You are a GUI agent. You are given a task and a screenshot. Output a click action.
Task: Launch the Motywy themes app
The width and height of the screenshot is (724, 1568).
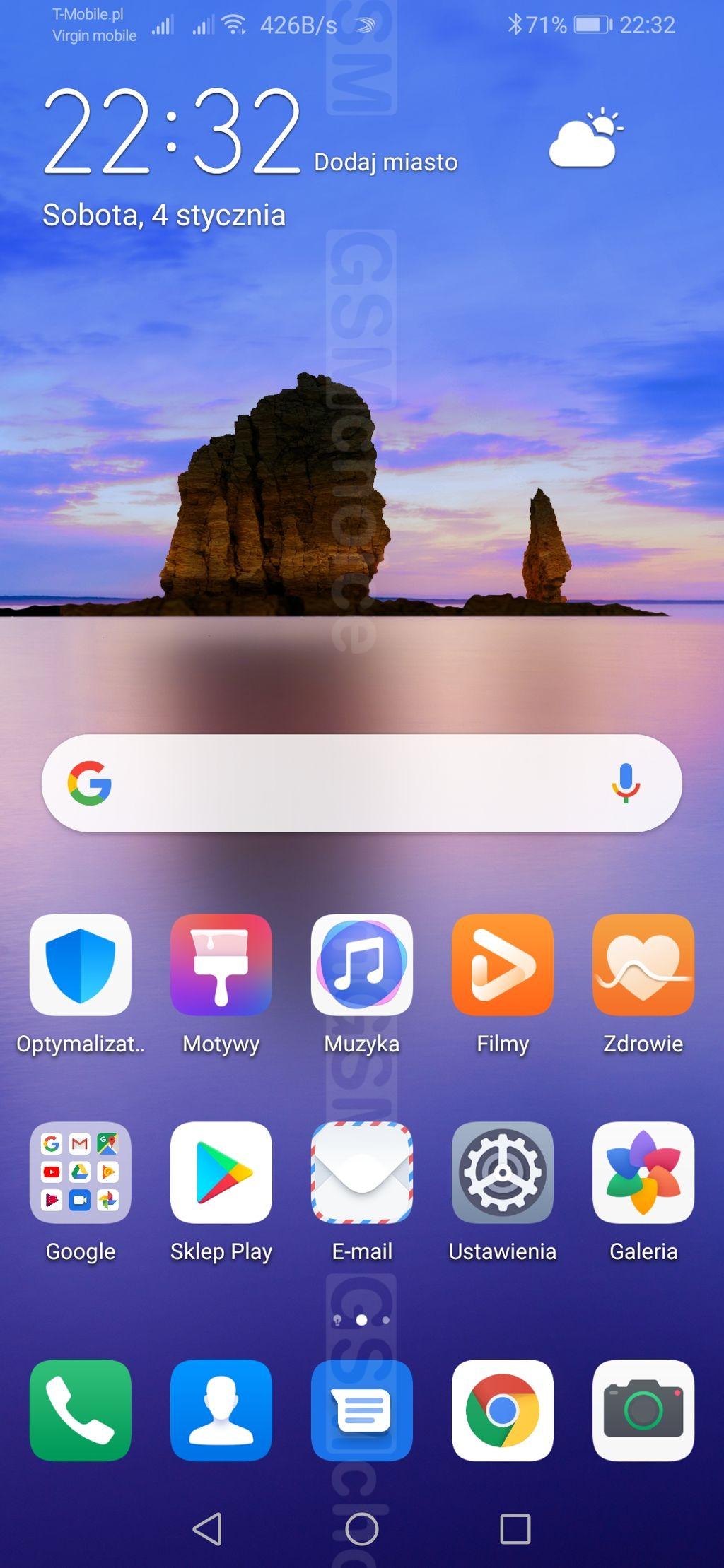pos(221,965)
